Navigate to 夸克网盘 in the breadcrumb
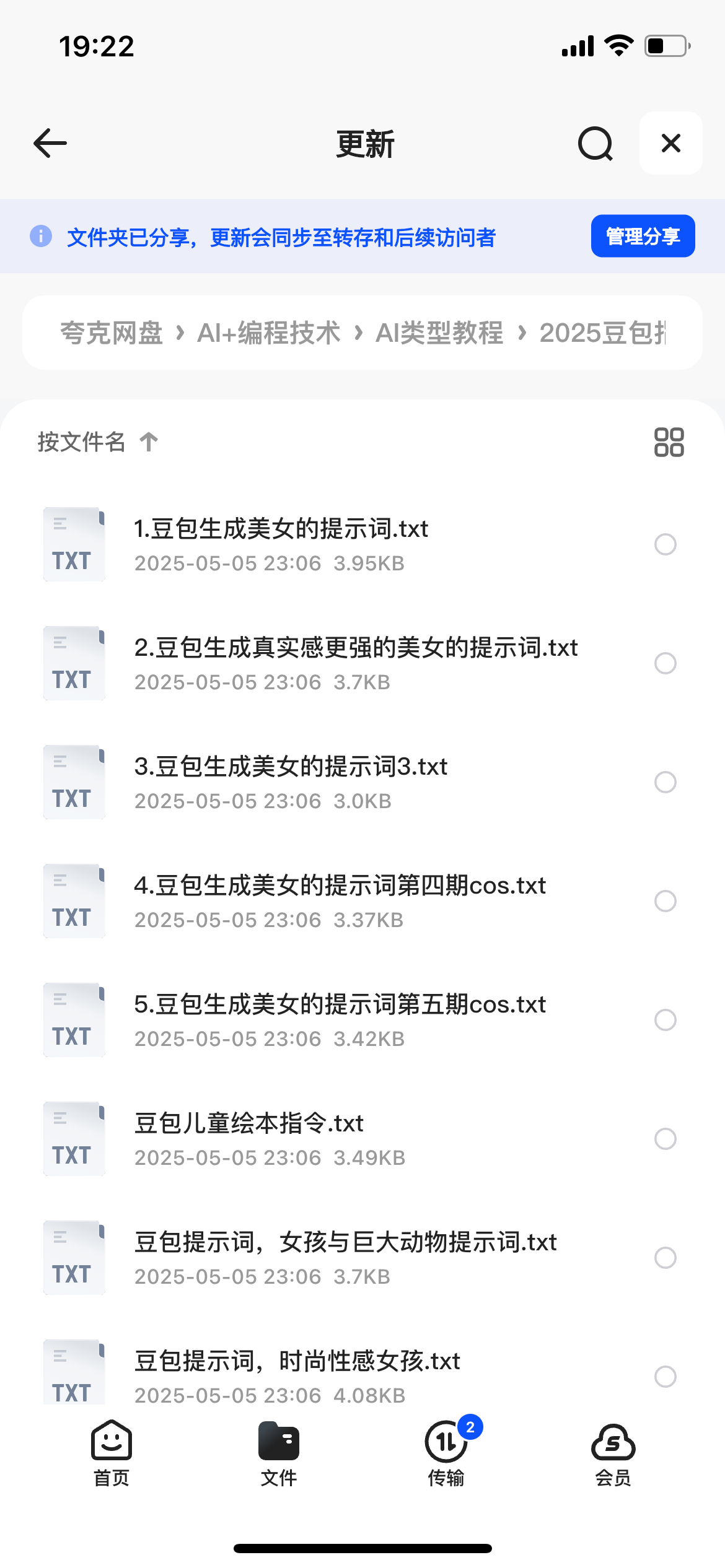Screen dimensions: 725x1568 tap(111, 333)
